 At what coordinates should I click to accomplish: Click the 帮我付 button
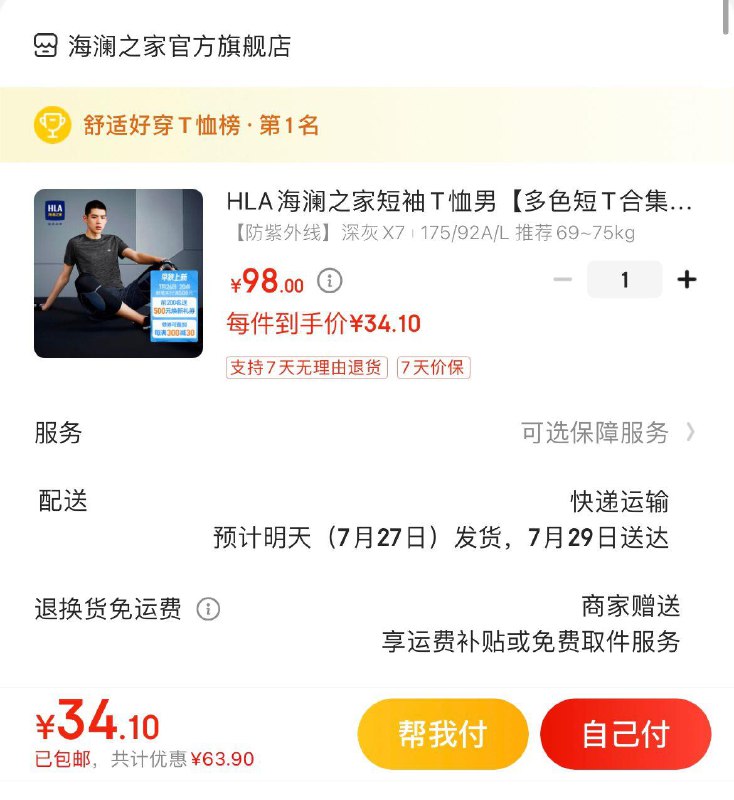click(443, 733)
